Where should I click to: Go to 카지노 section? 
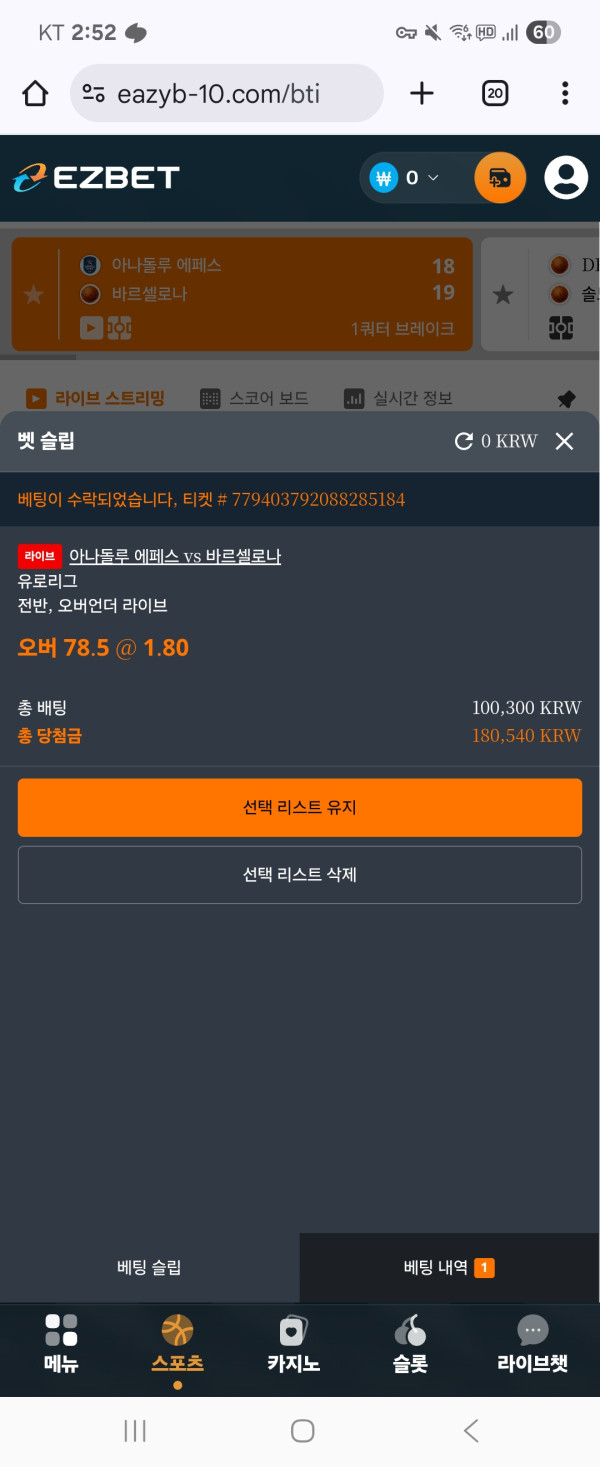coord(293,1343)
